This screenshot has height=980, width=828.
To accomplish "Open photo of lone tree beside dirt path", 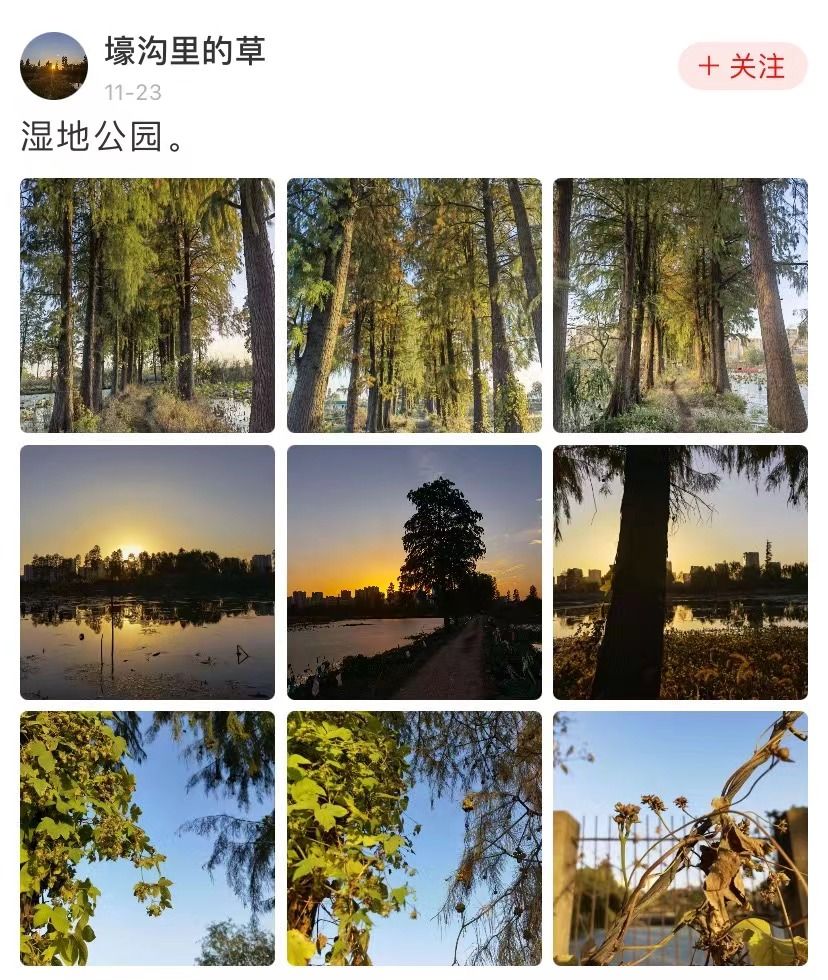I will 414,572.
